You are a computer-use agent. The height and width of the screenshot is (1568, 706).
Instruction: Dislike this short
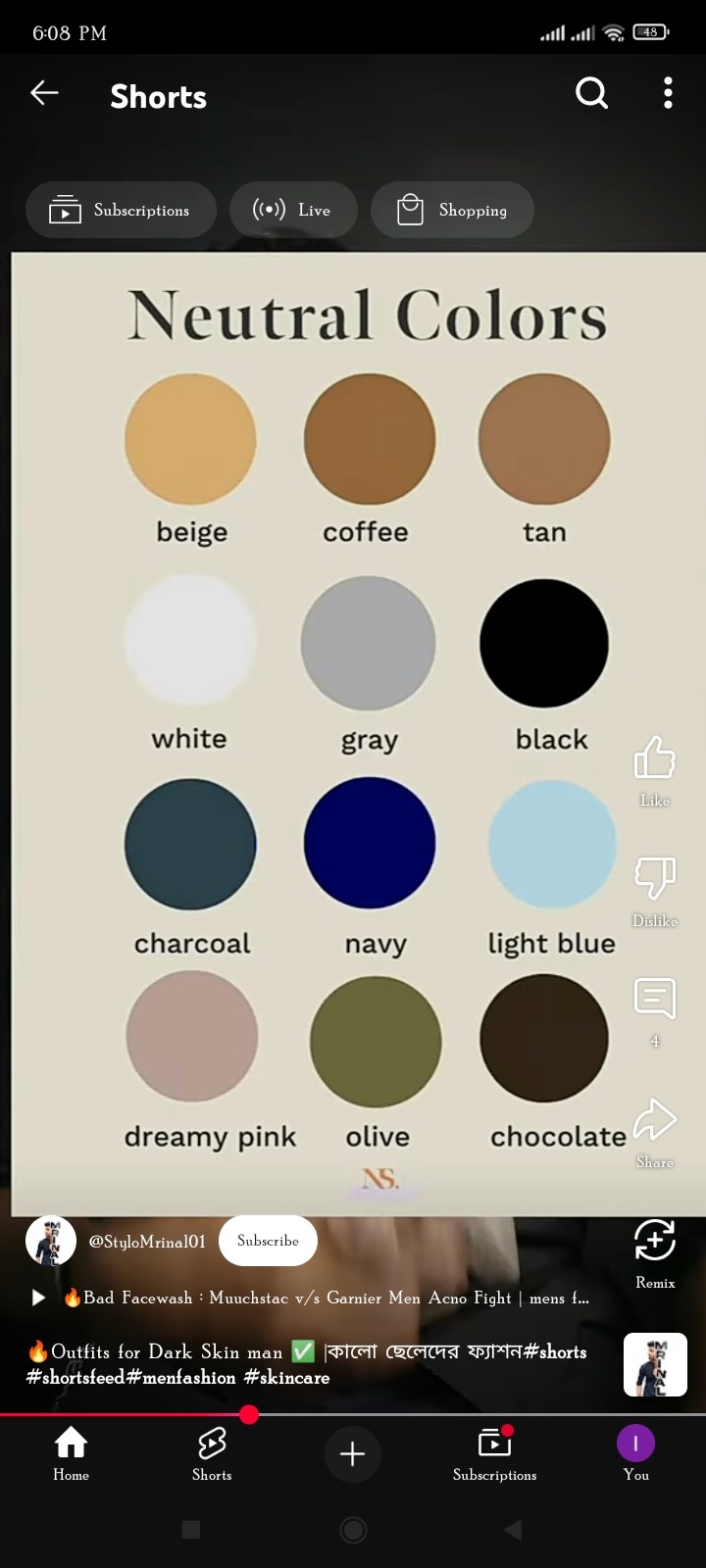click(x=655, y=878)
